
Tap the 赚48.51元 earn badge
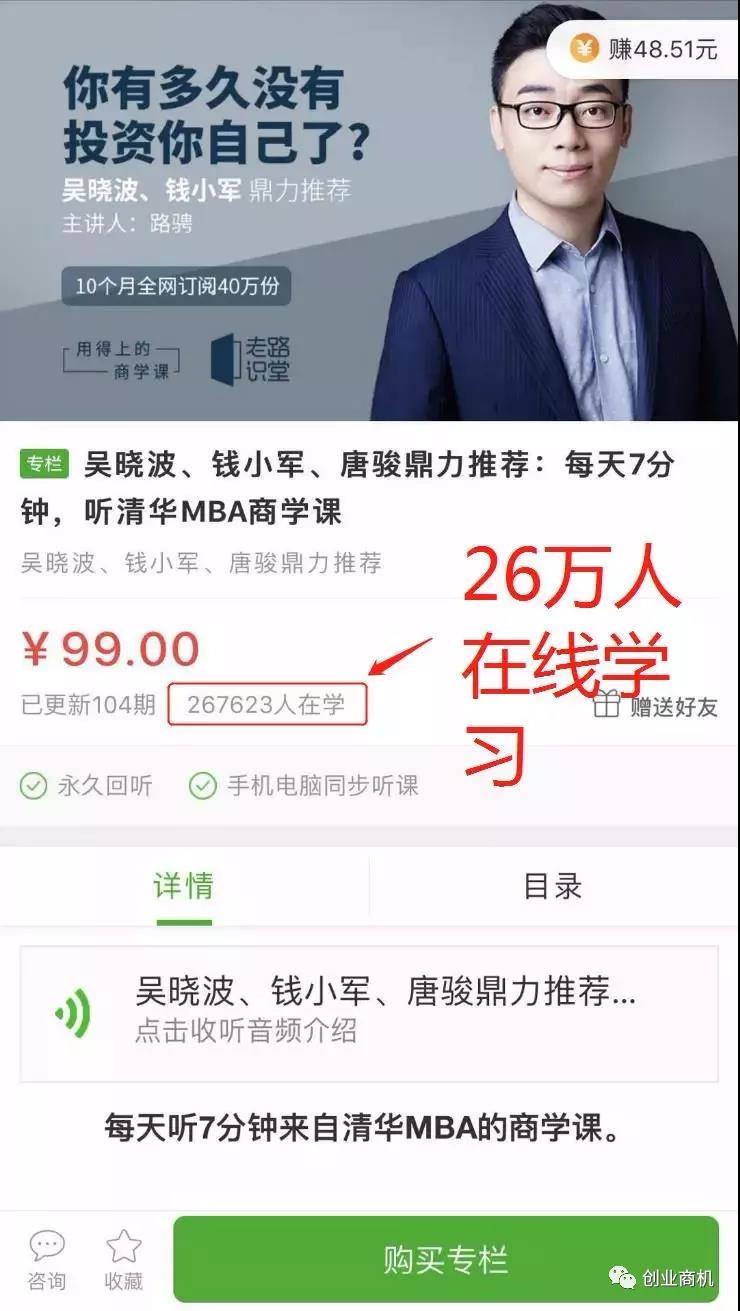click(x=646, y=48)
